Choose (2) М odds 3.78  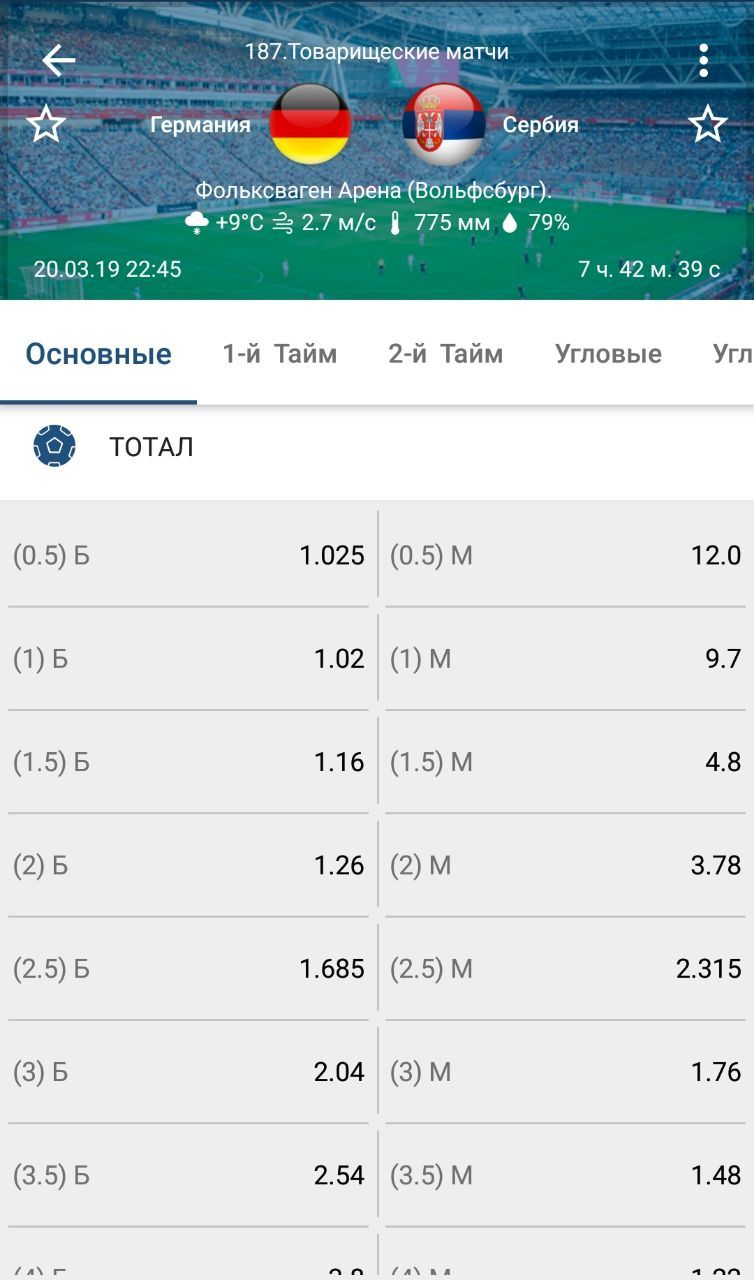(565, 865)
